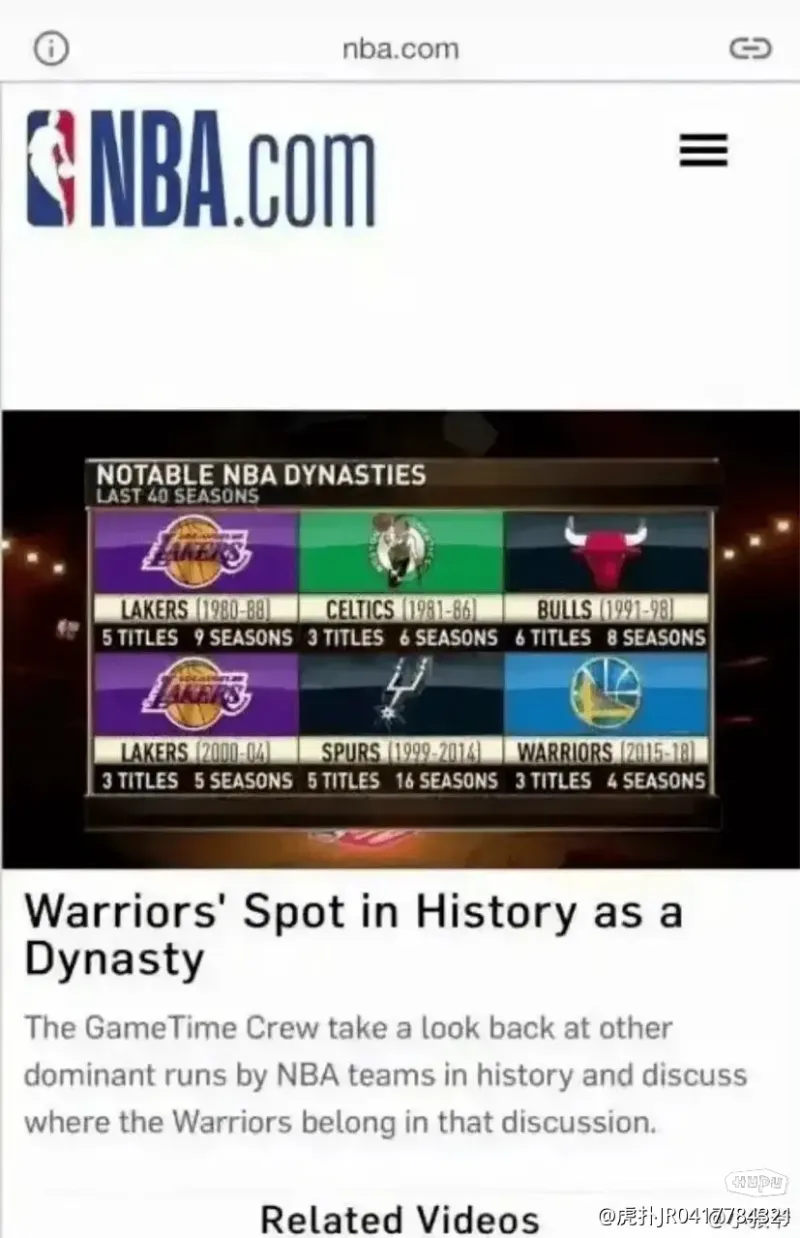The height and width of the screenshot is (1238, 800).
Task: Go to the NBA.com home logo
Action: coord(200,168)
